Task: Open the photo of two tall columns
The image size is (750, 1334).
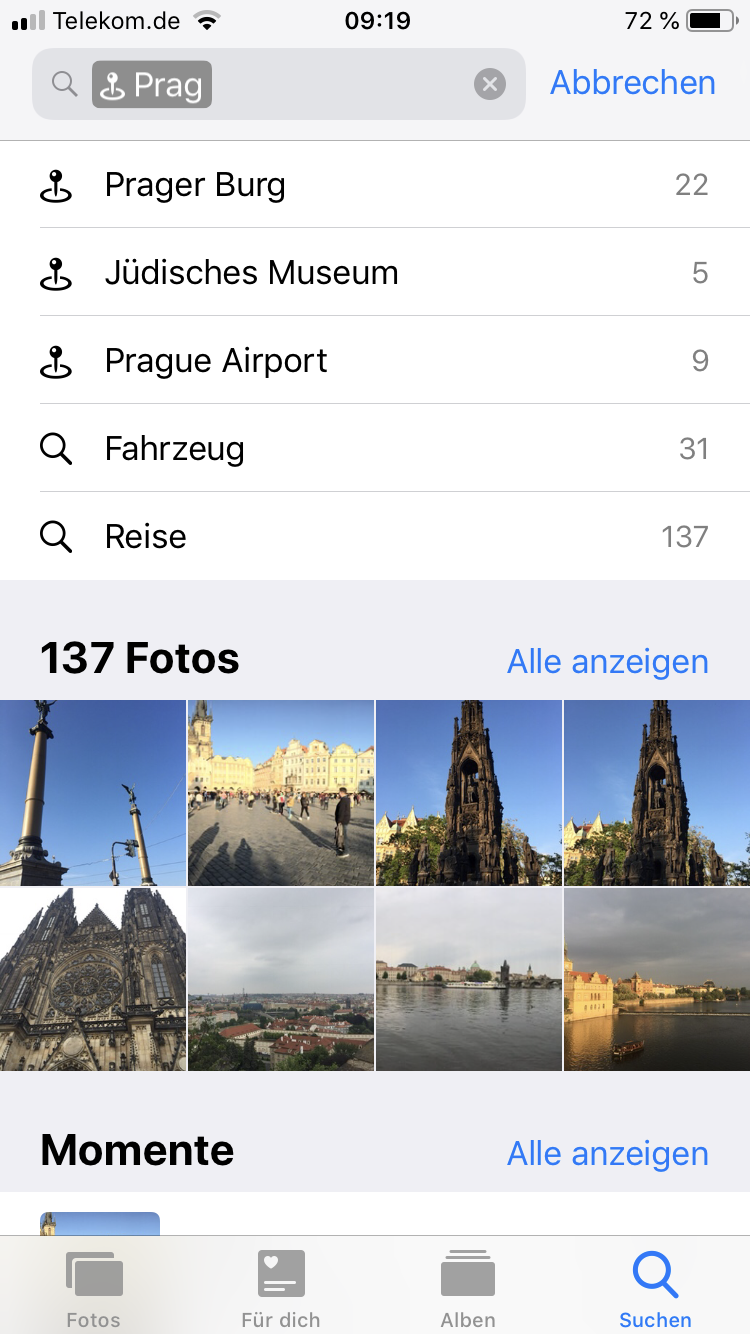Action: pyautogui.click(x=93, y=792)
